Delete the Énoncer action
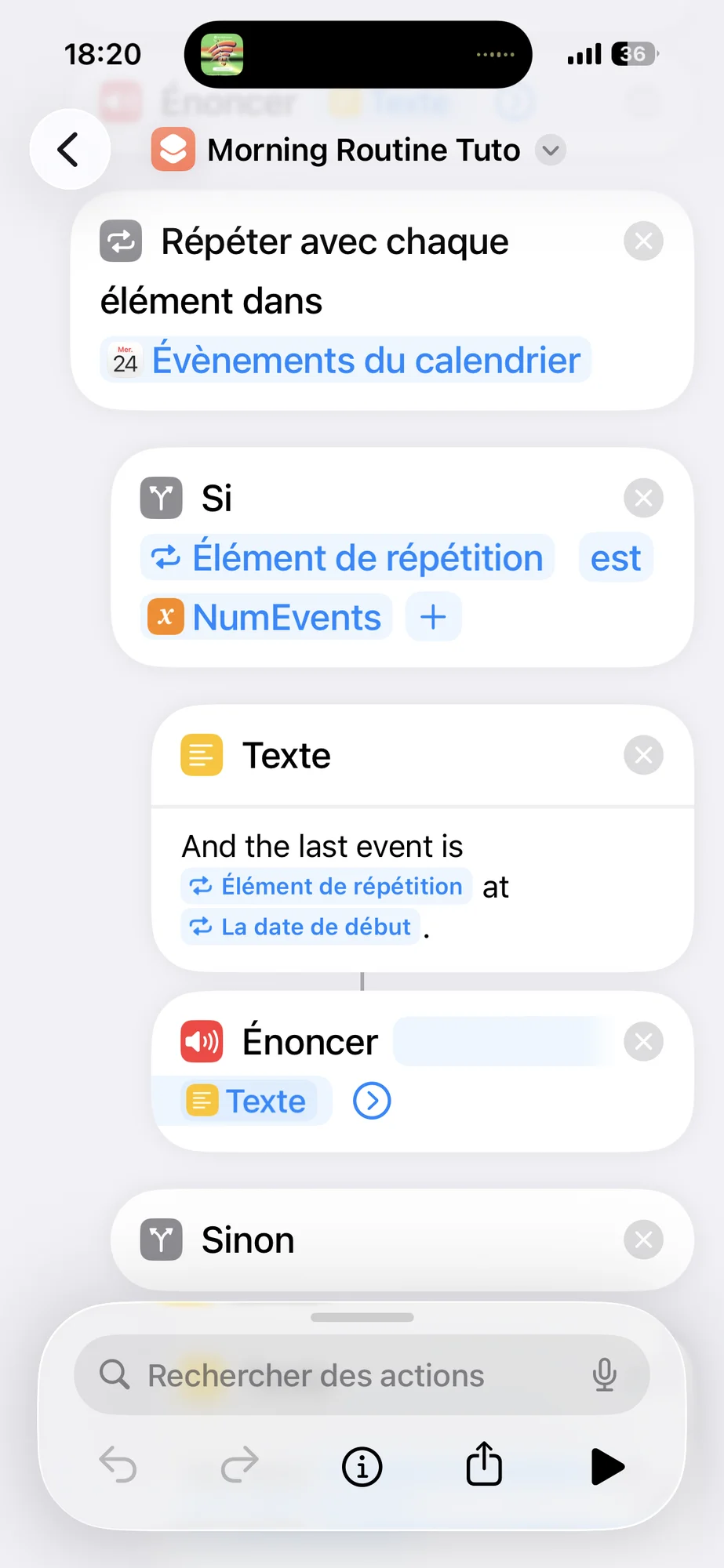724x1568 pixels. 643,1042
